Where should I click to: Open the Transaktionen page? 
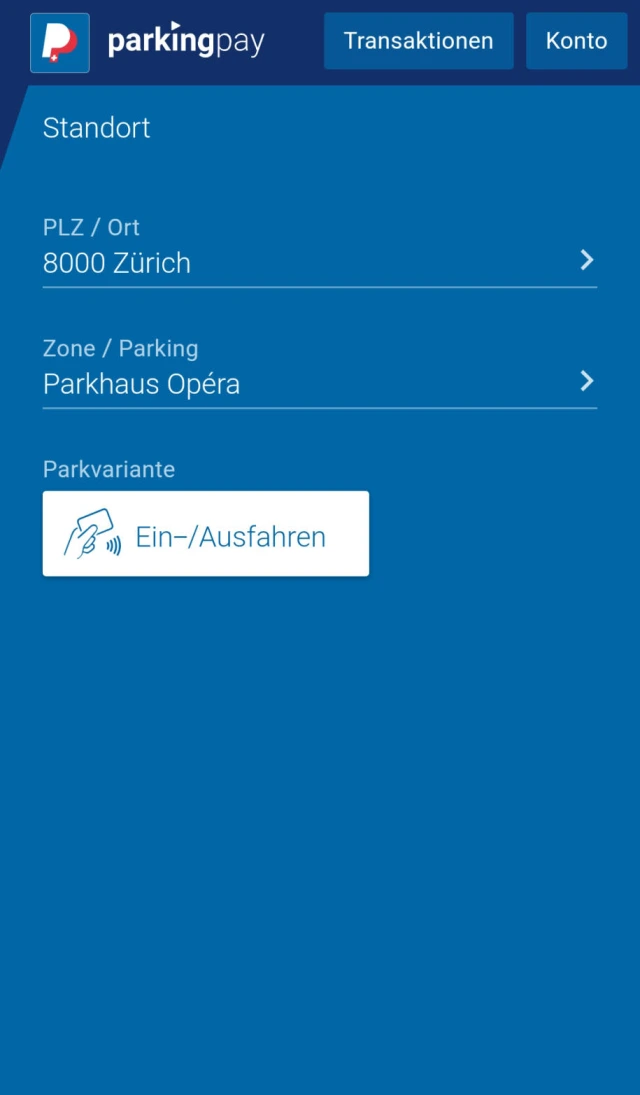[418, 41]
